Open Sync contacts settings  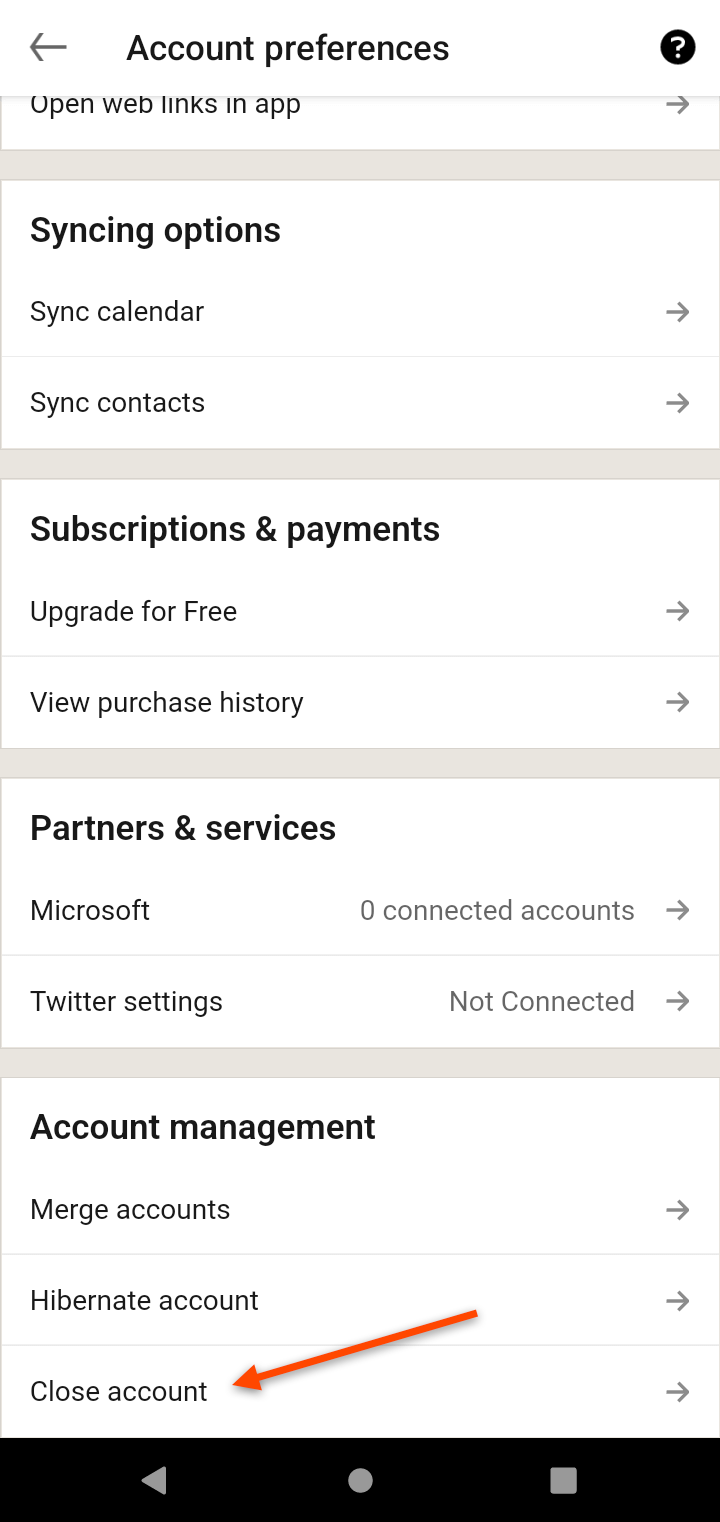[x=360, y=402]
